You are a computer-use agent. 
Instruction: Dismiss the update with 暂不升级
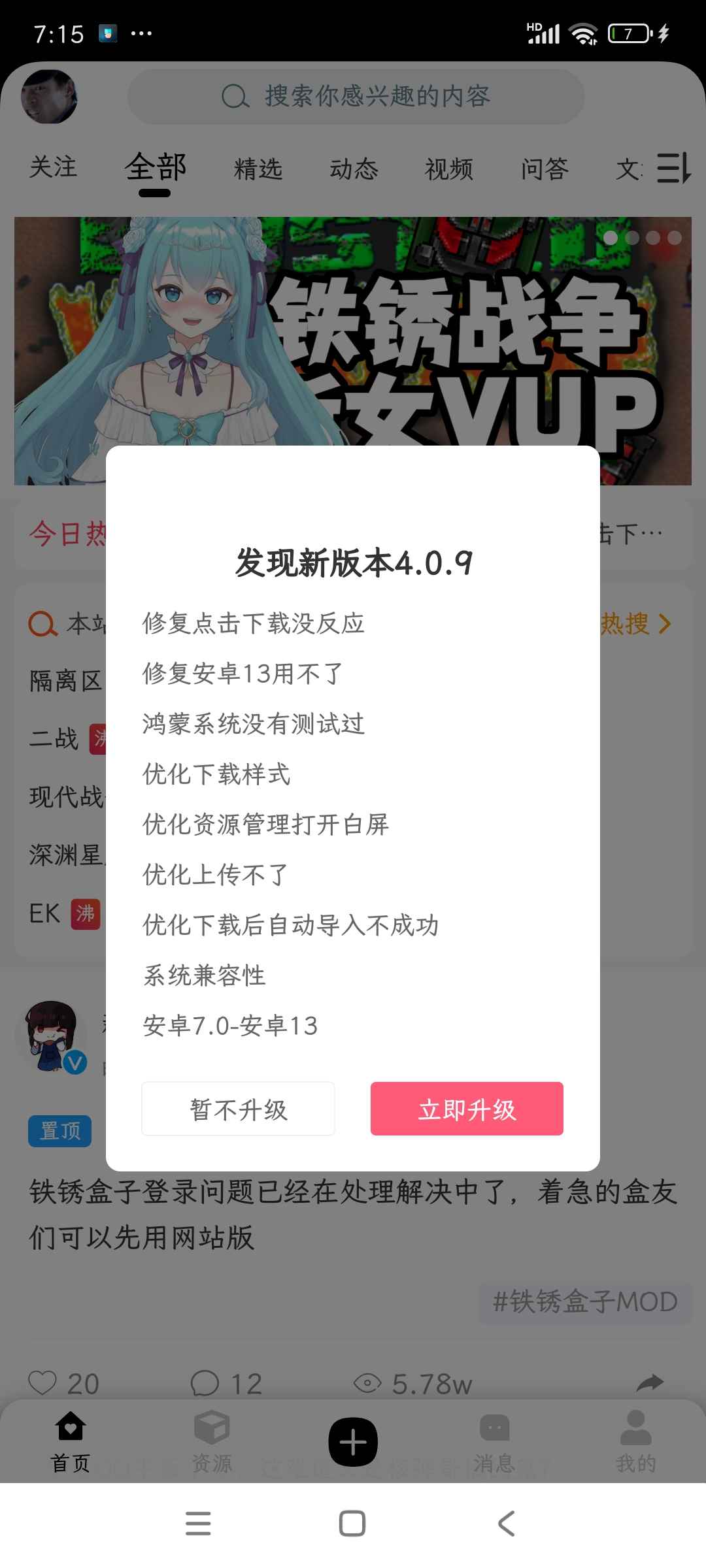point(238,1109)
